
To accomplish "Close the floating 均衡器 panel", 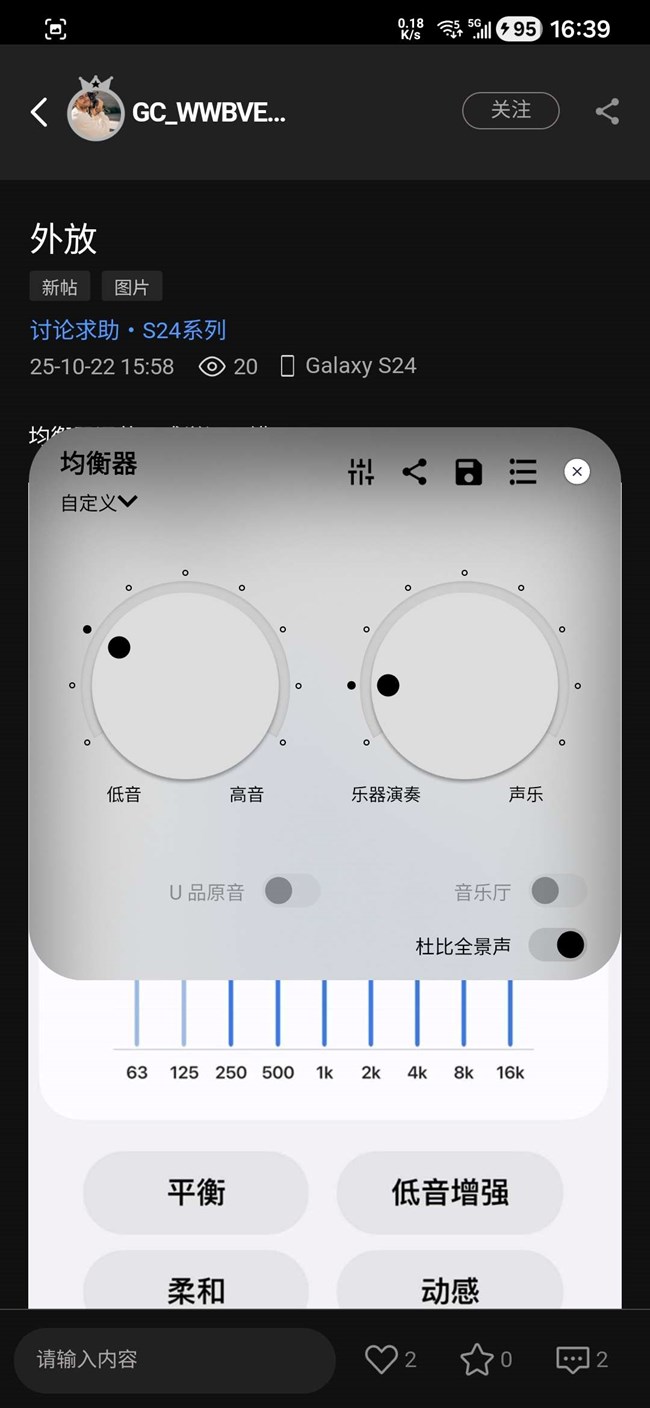I will pyautogui.click(x=577, y=472).
